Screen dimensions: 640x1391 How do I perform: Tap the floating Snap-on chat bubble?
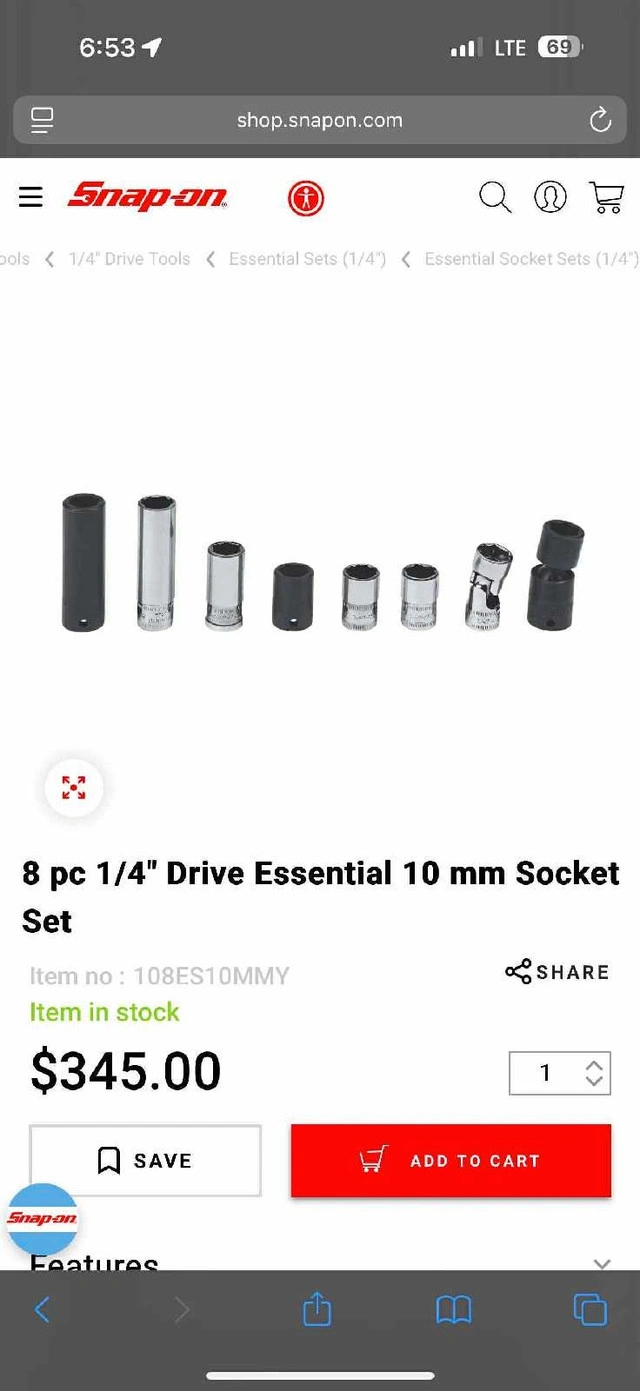tap(42, 1218)
